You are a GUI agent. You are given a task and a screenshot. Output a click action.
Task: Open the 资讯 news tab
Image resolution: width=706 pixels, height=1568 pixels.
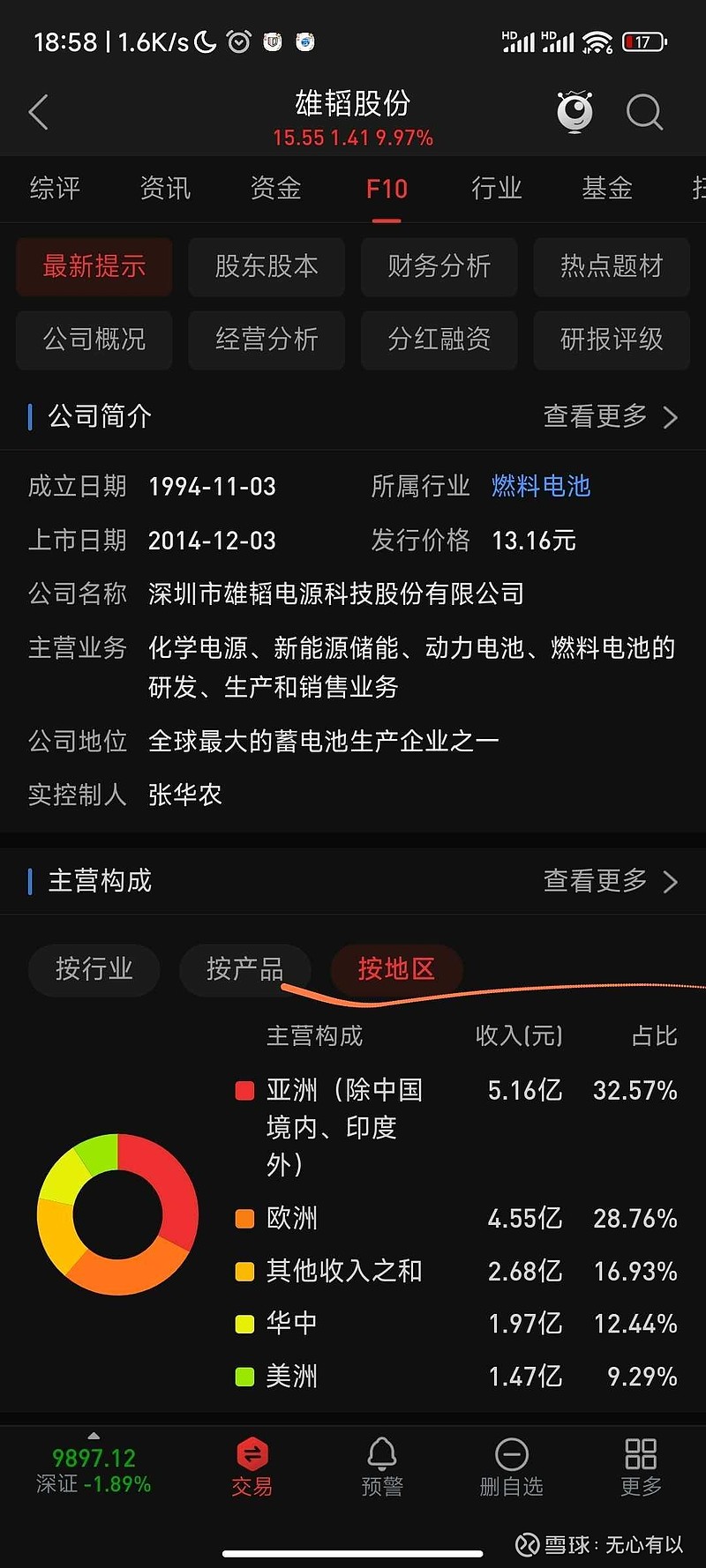coord(164,189)
